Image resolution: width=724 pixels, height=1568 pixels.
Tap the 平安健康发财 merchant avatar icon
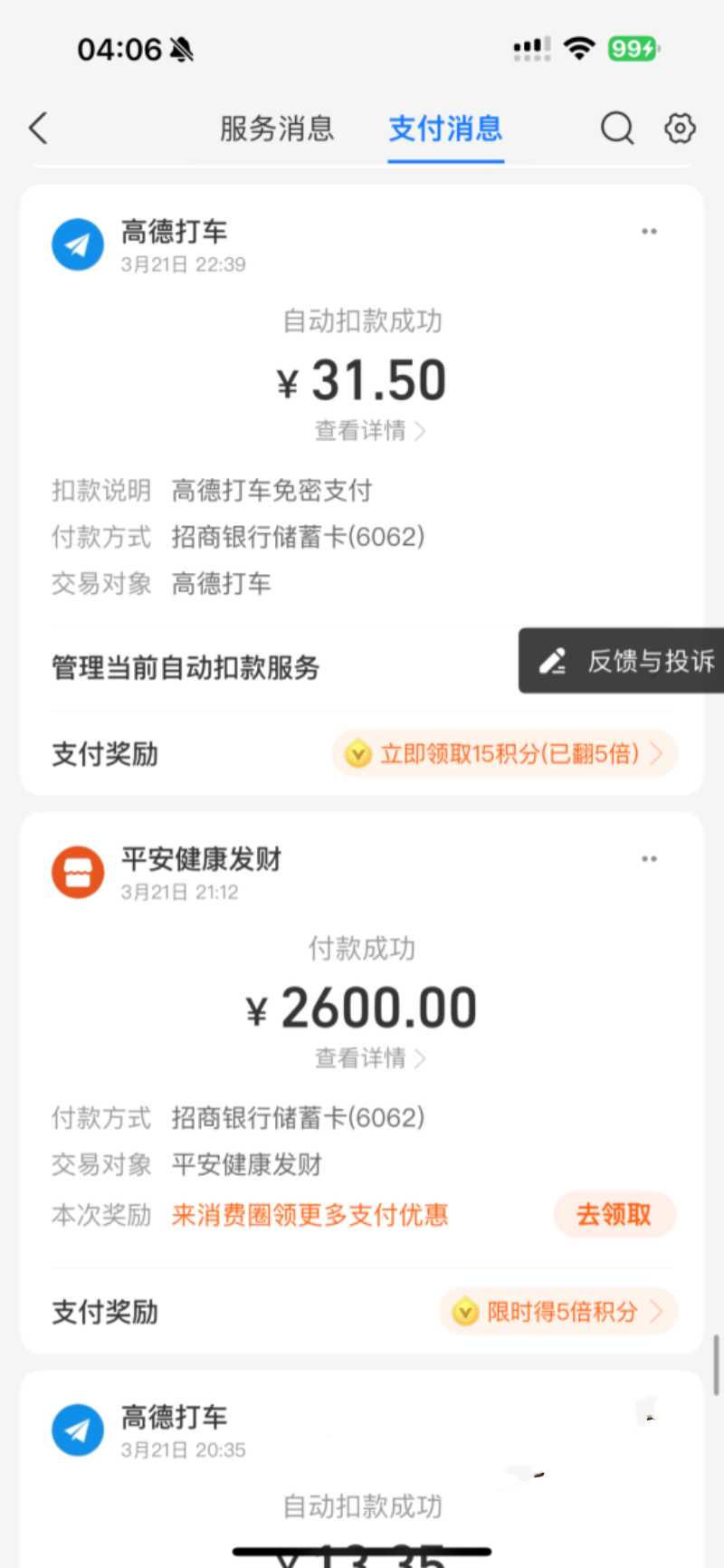78,872
